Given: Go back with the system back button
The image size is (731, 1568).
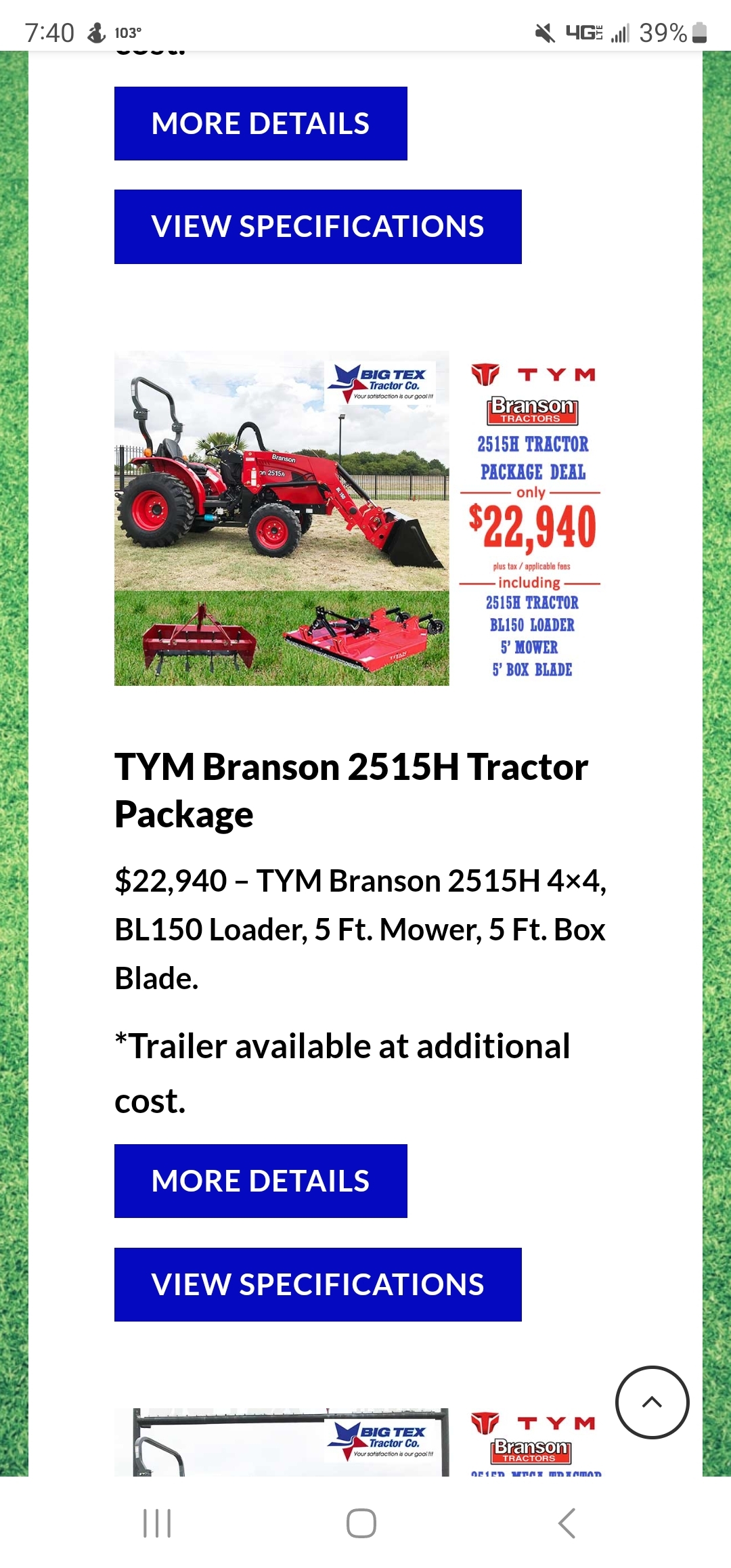Looking at the screenshot, I should (x=567, y=1523).
